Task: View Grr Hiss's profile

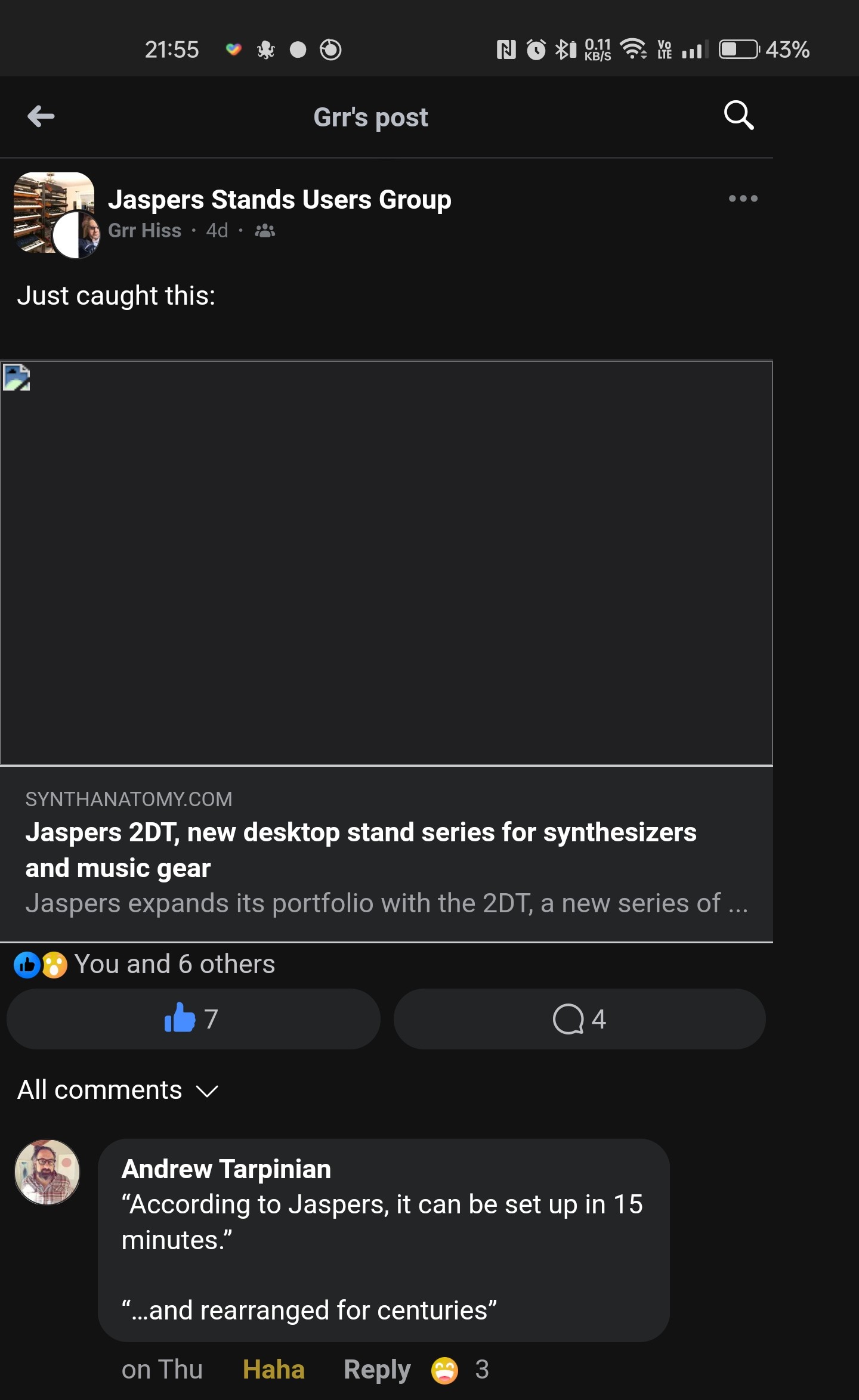Action: (x=144, y=231)
